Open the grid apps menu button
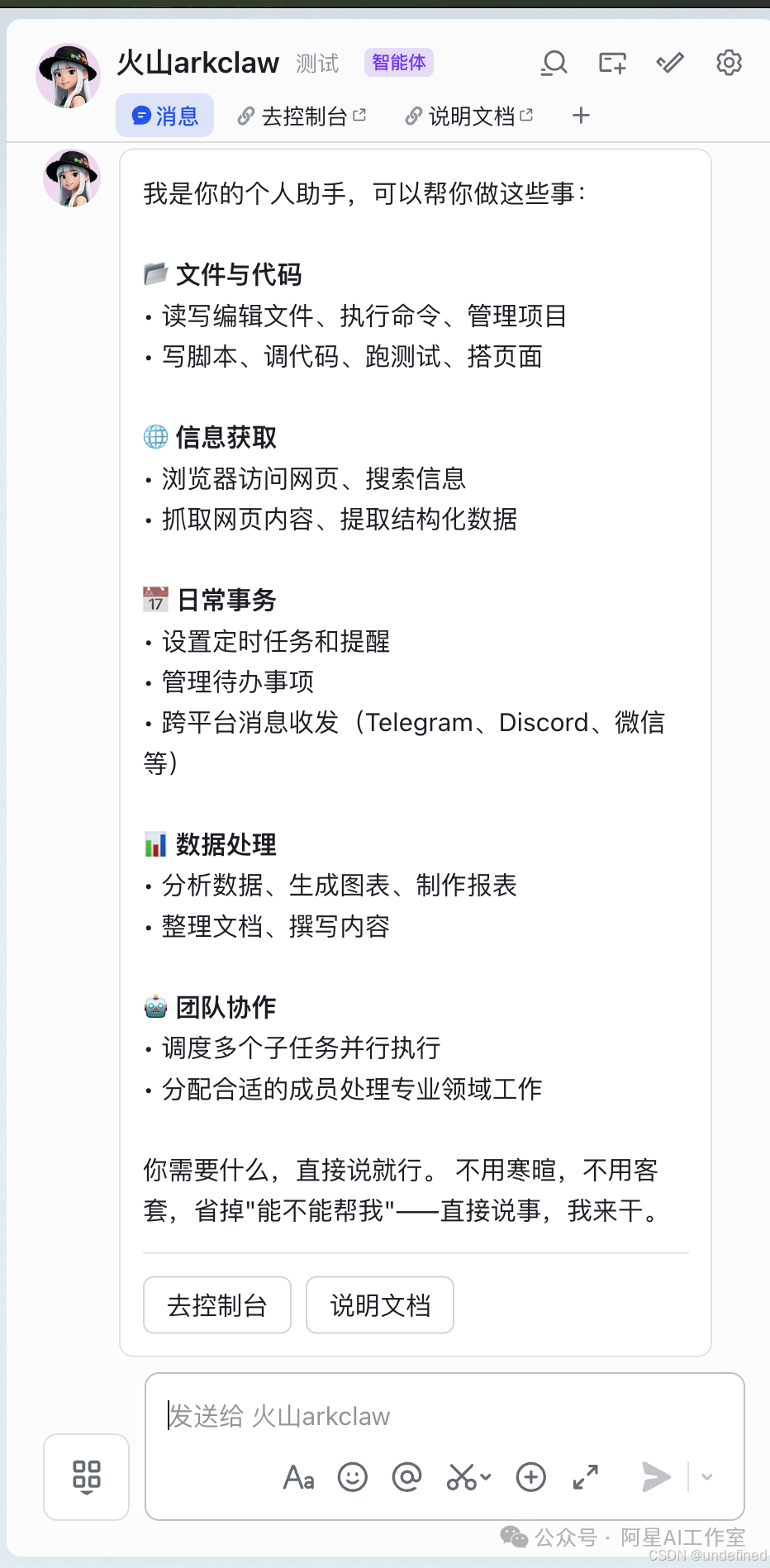This screenshot has width=770, height=1568. [87, 1477]
